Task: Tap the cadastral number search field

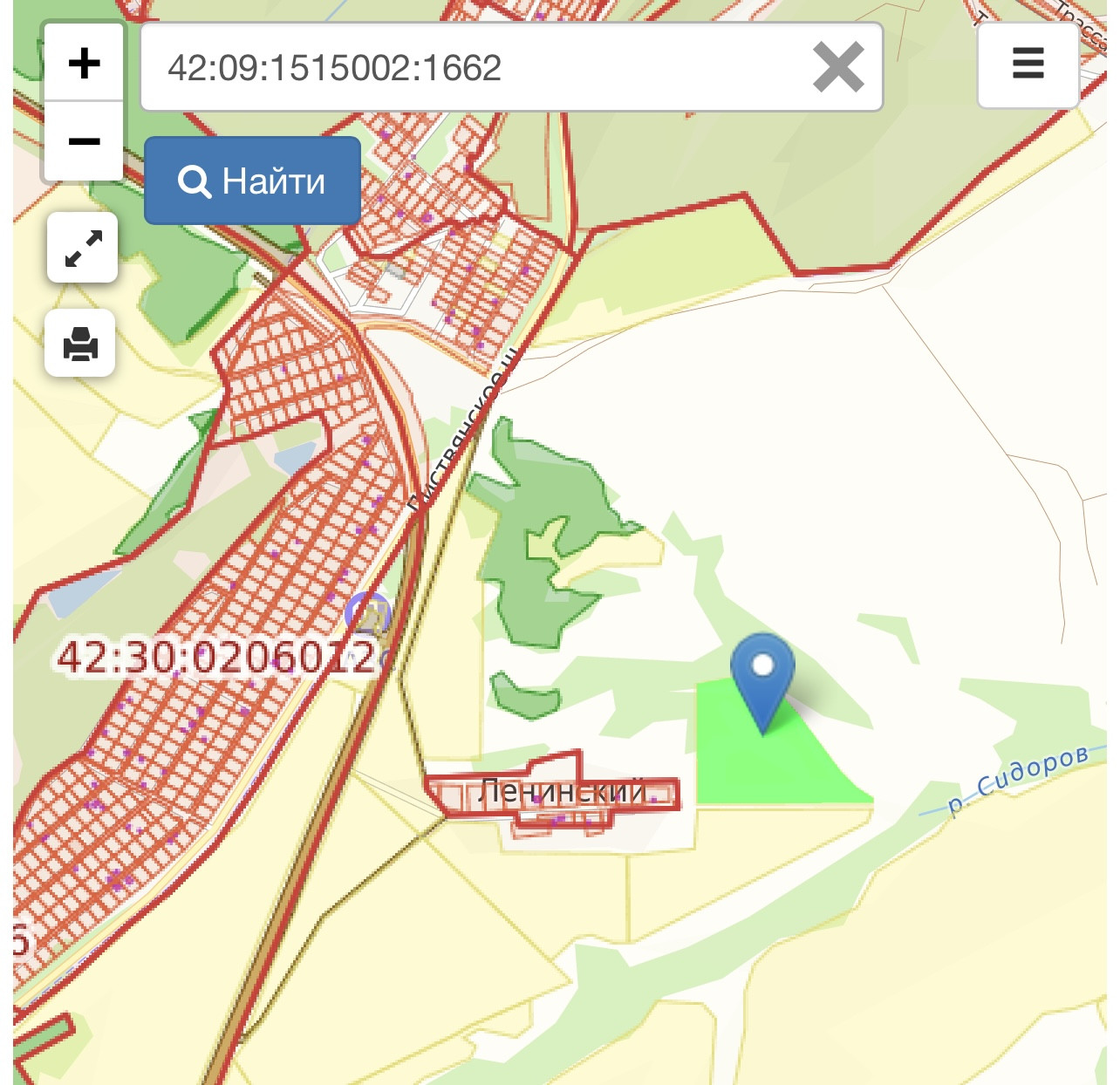Action: pos(471,68)
